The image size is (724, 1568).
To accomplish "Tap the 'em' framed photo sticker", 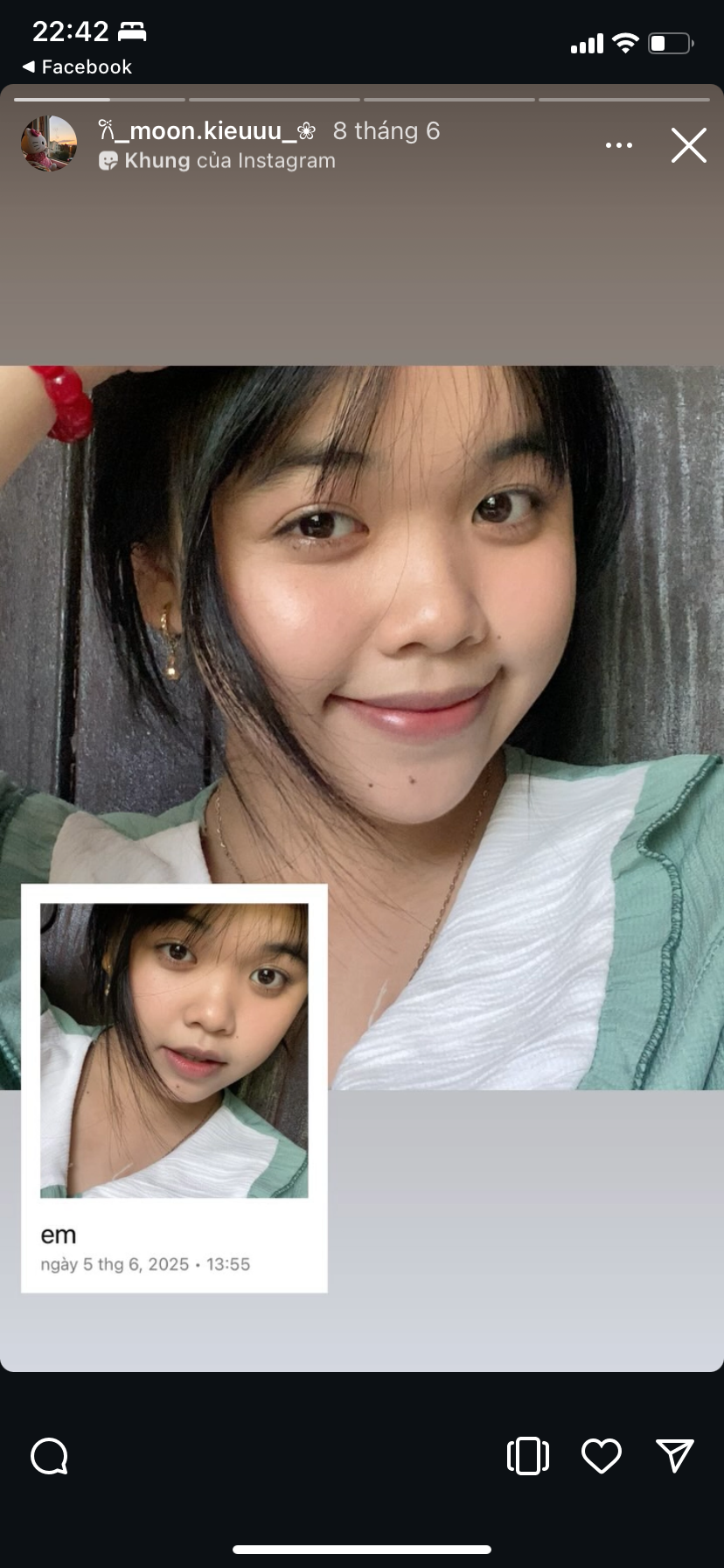I will click(x=174, y=1088).
